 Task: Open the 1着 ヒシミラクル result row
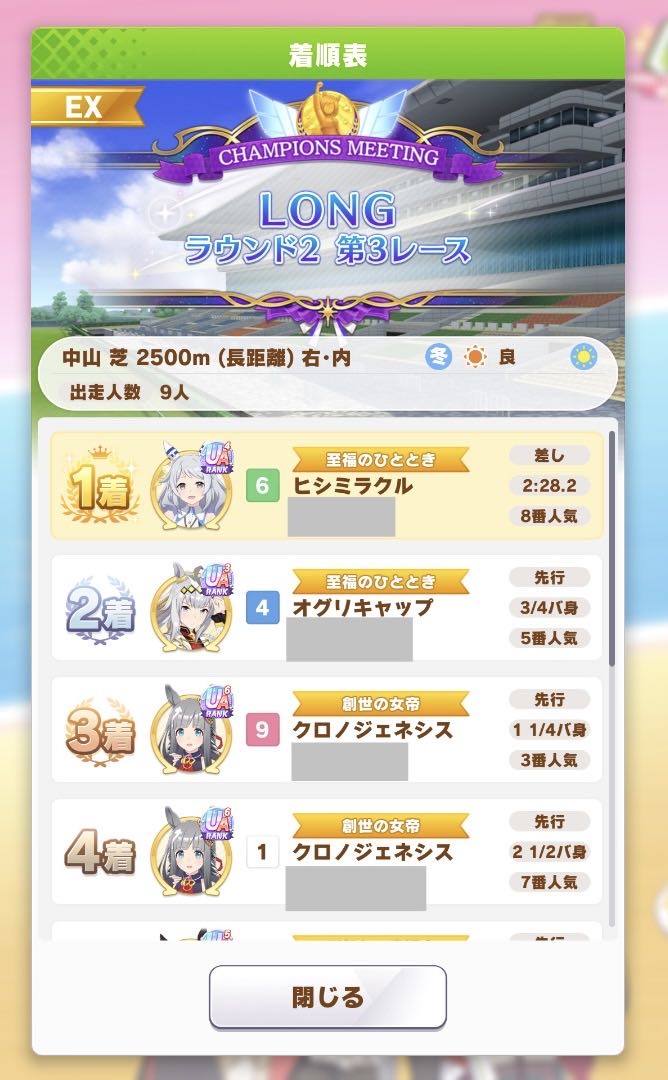326,486
